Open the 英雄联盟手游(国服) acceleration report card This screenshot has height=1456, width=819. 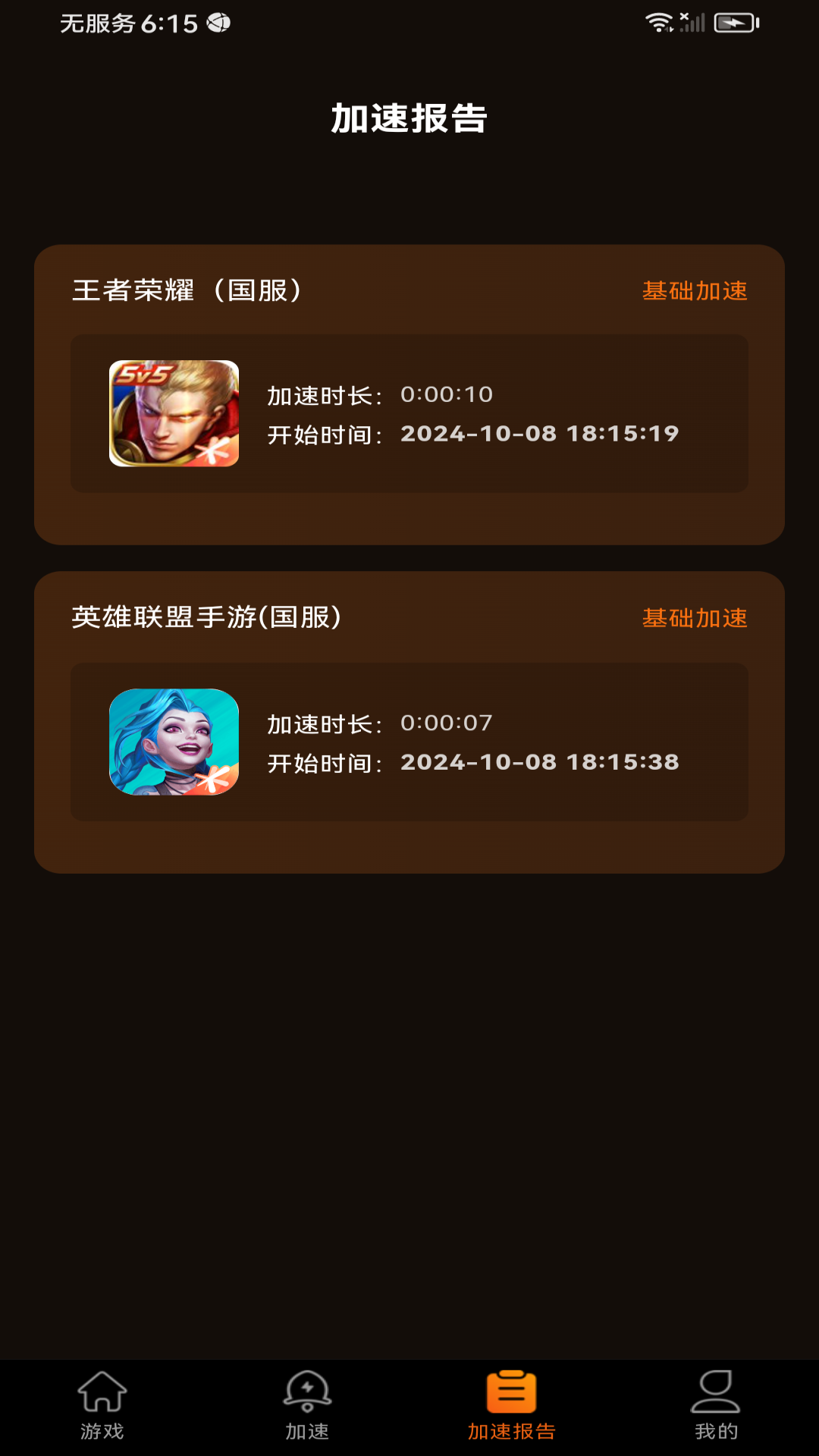click(x=409, y=722)
